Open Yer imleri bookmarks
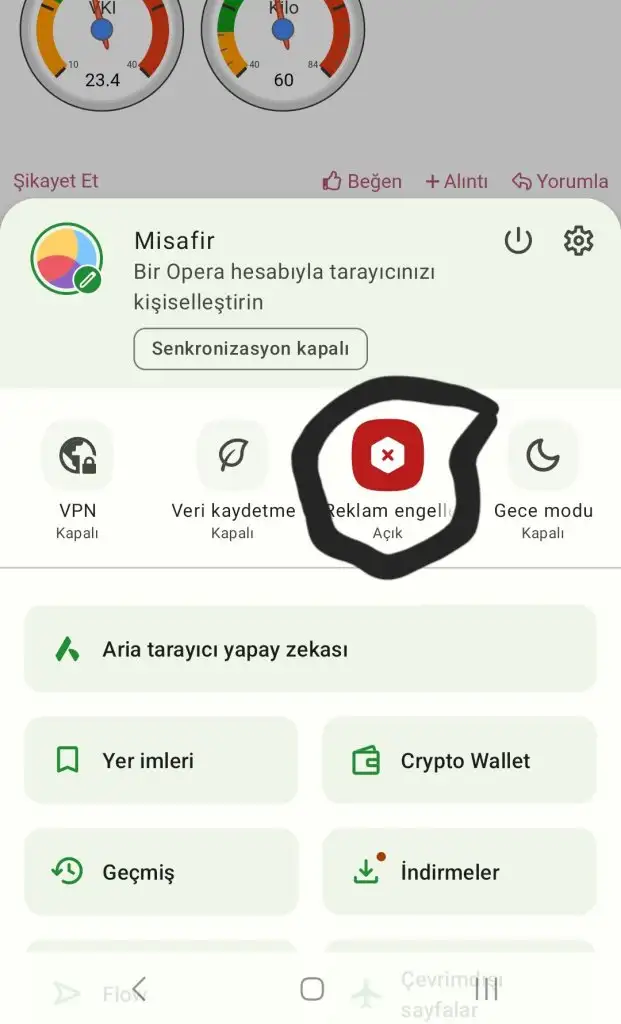The height and width of the screenshot is (1024, 621). pyautogui.click(x=161, y=761)
